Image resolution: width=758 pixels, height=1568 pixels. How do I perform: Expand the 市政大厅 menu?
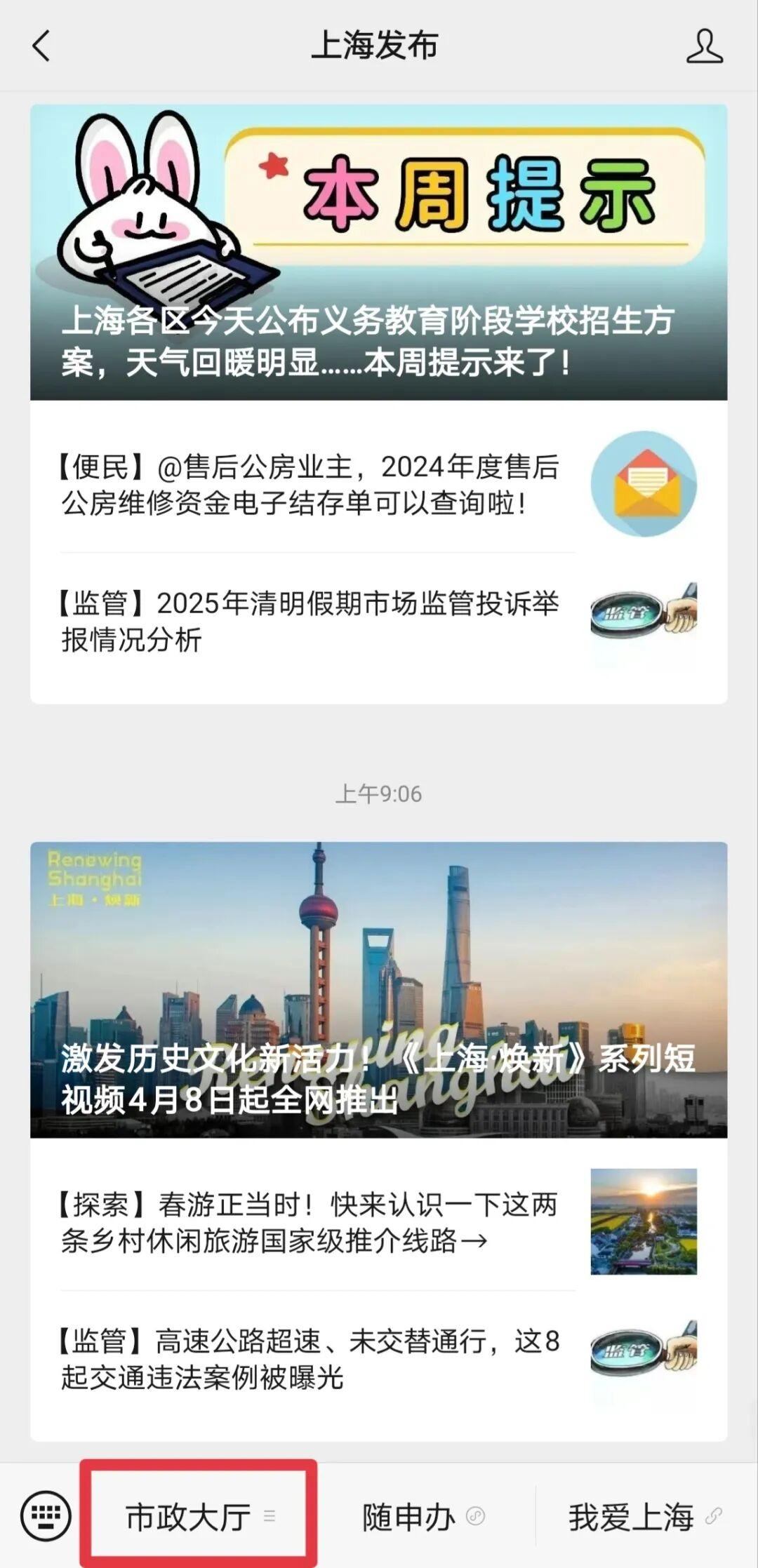pyautogui.click(x=199, y=1516)
